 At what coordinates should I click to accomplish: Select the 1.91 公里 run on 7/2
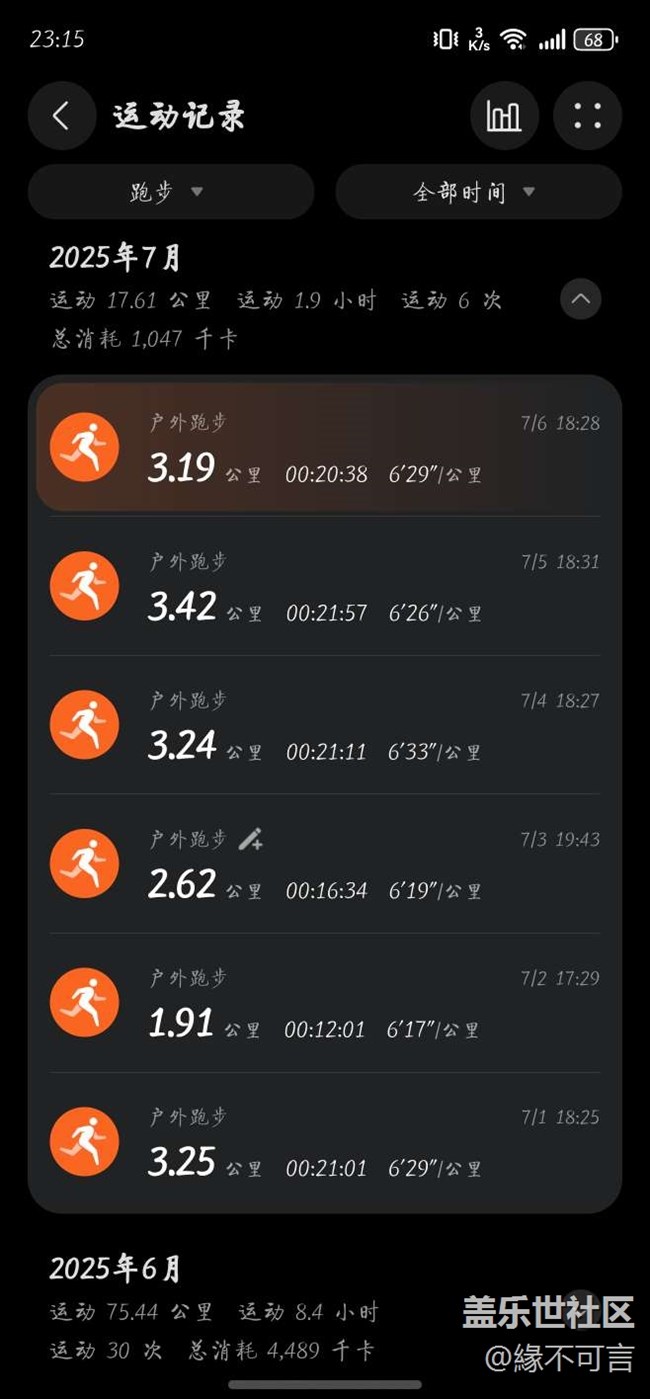(x=325, y=1004)
